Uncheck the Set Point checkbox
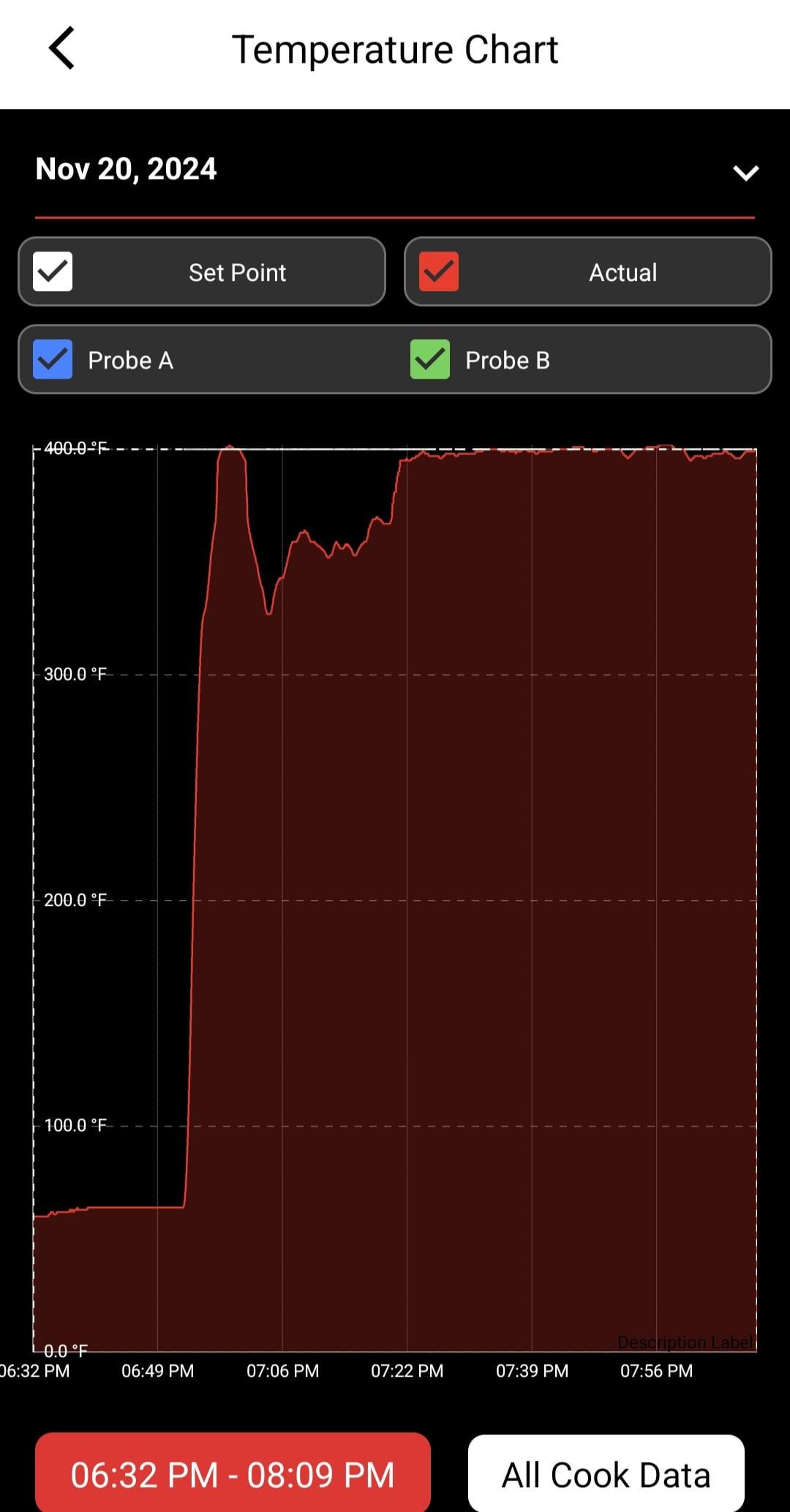Image resolution: width=790 pixels, height=1512 pixels. [x=53, y=272]
